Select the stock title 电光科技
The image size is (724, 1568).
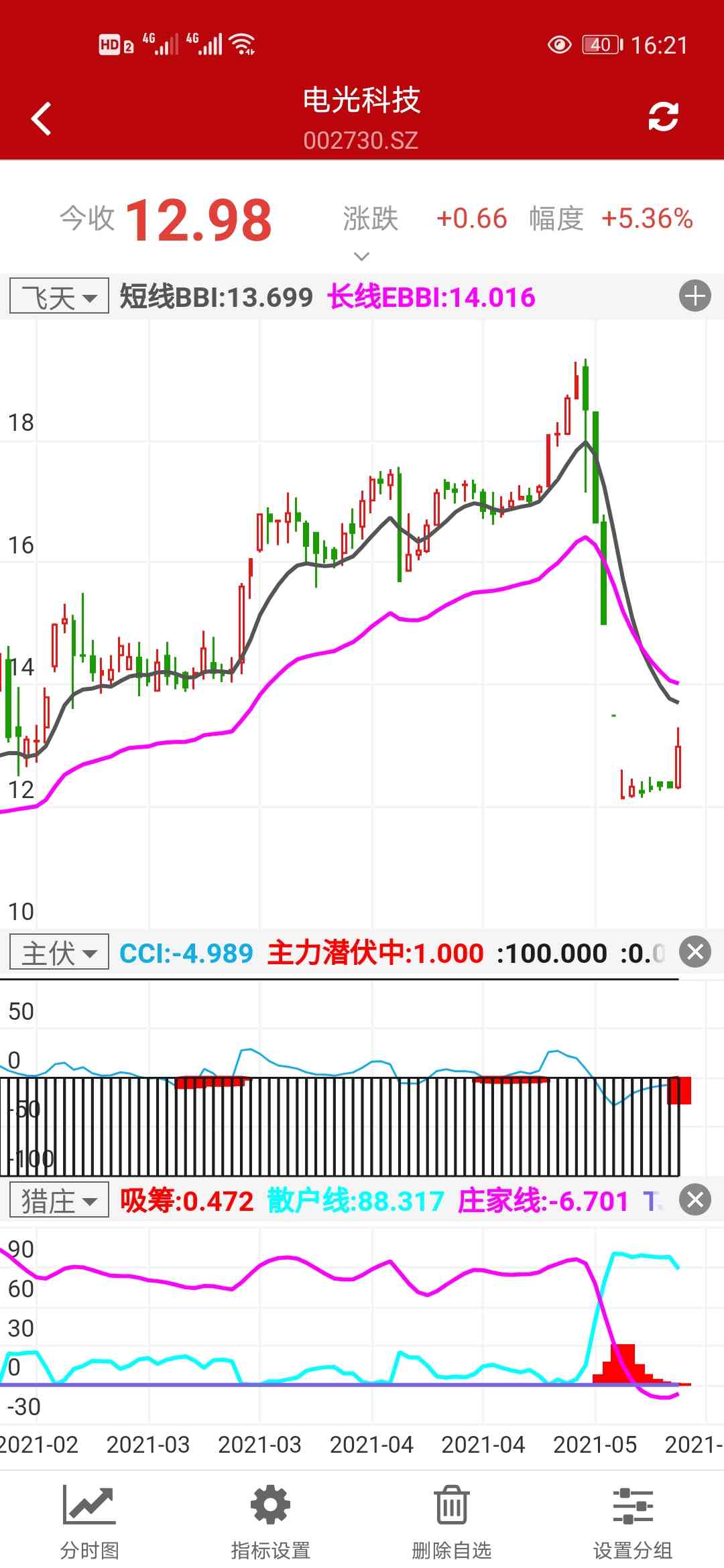(362, 99)
